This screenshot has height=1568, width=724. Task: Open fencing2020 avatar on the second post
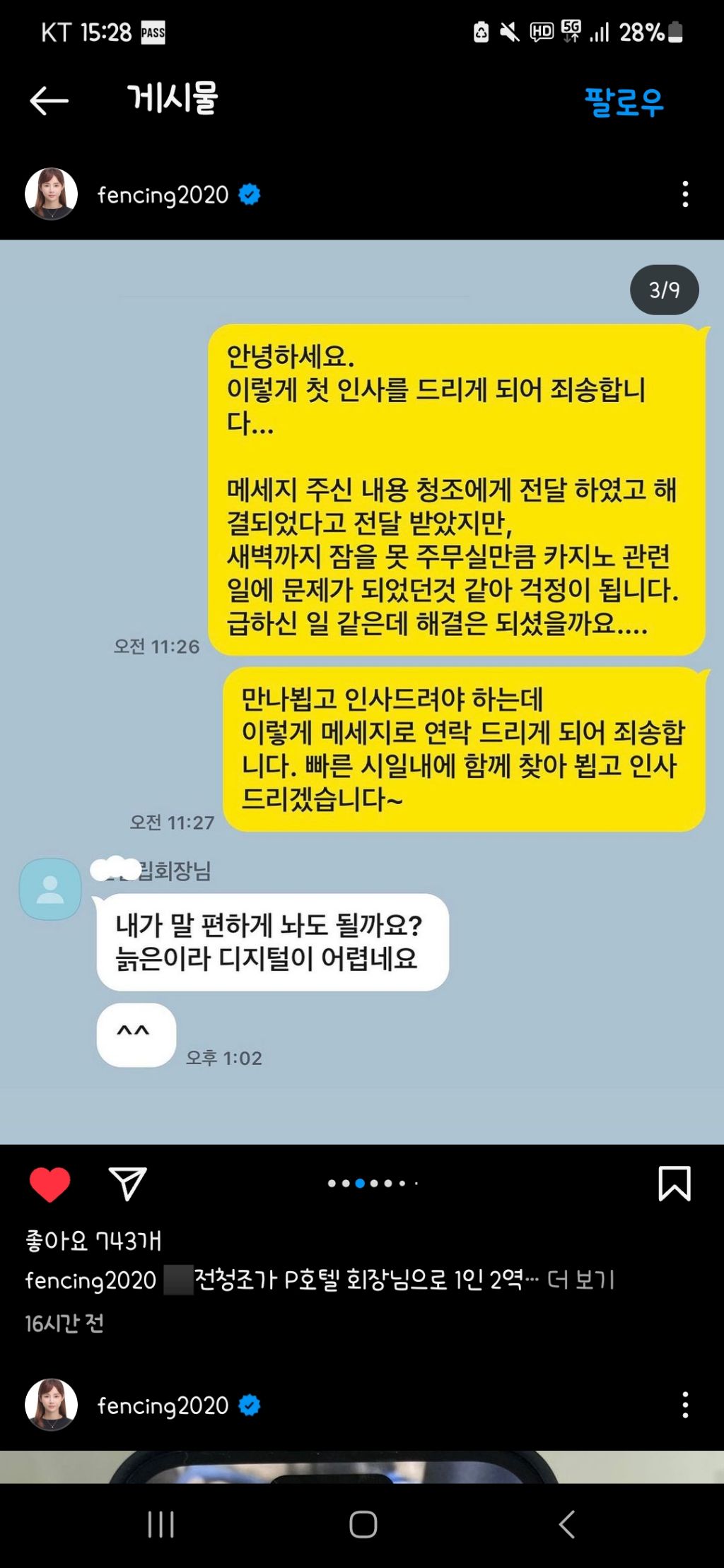(x=51, y=1405)
